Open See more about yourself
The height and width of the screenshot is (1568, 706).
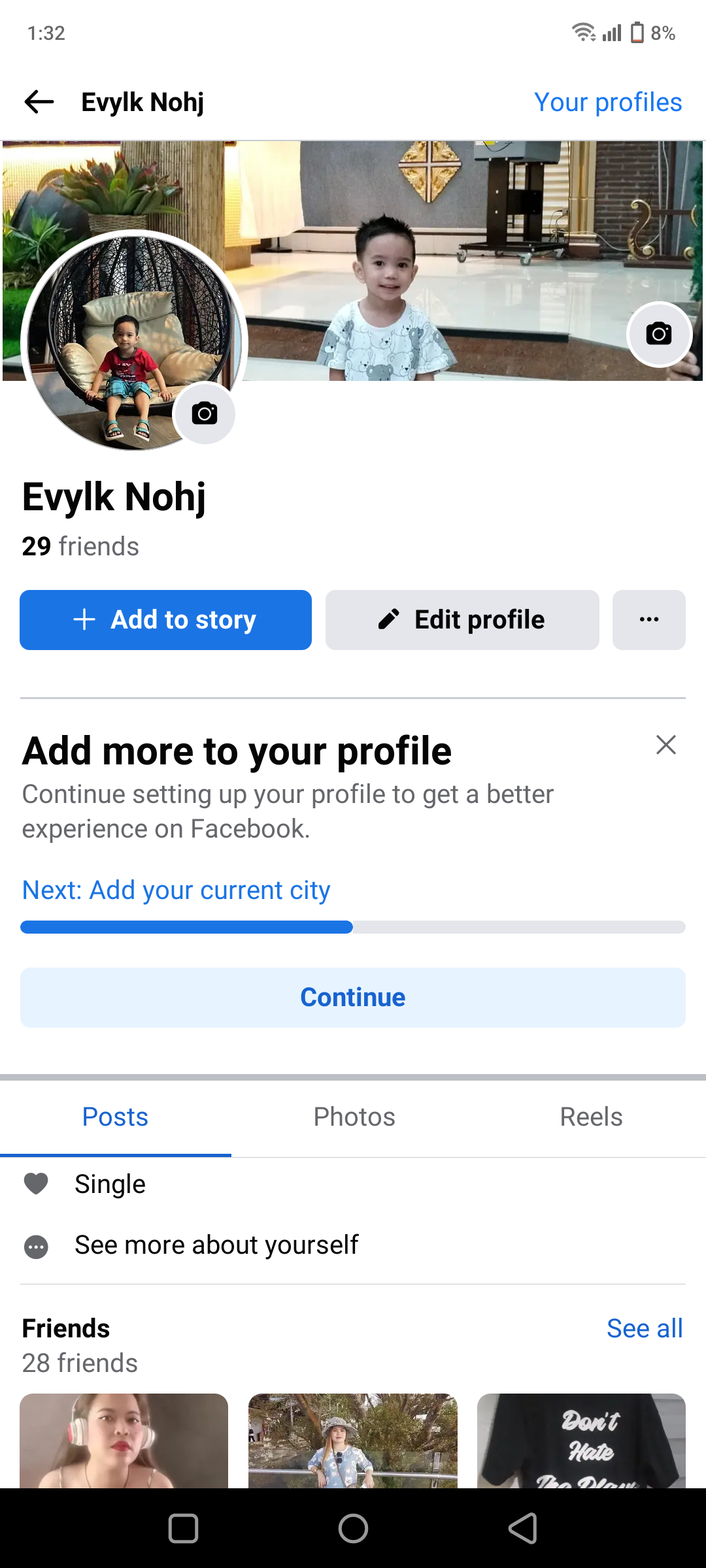pos(216,1245)
